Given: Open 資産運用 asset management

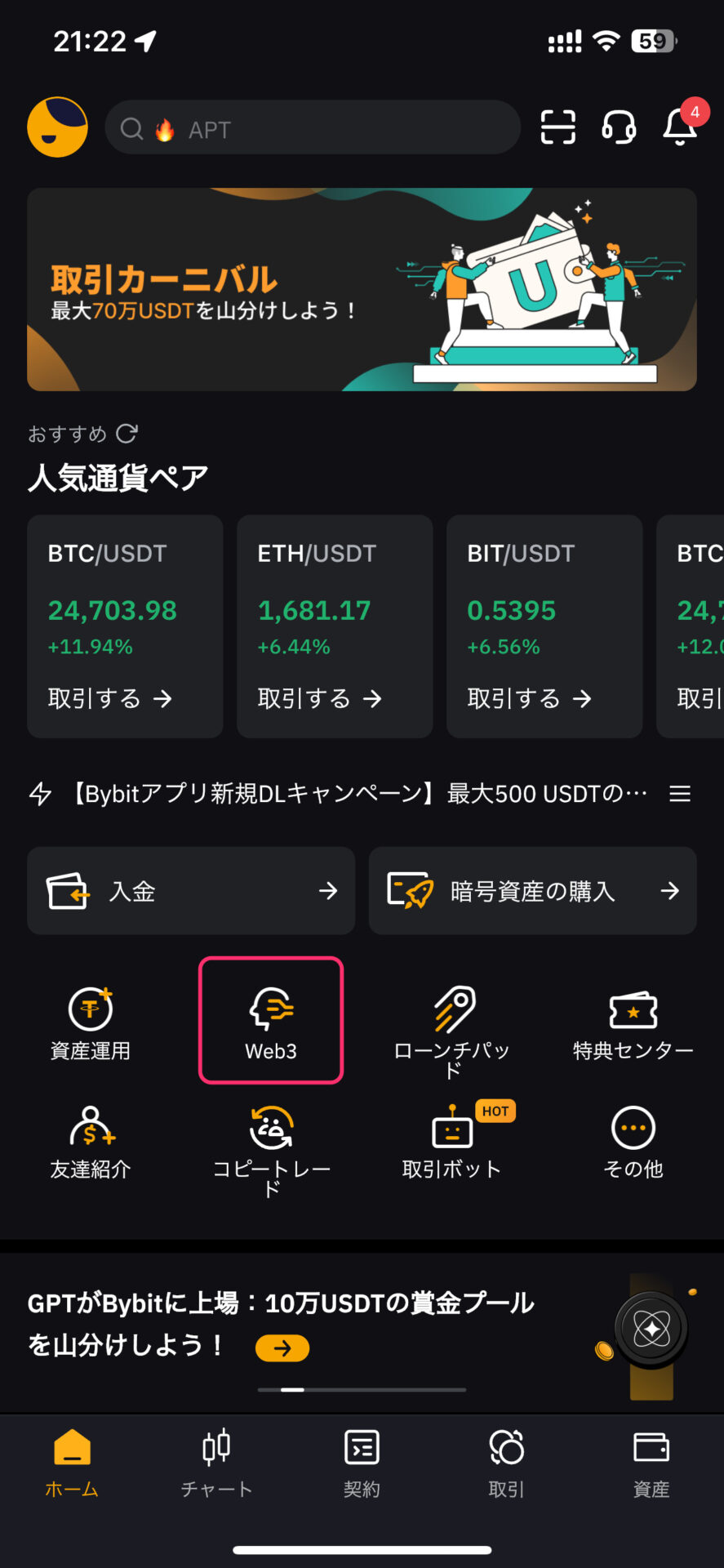Looking at the screenshot, I should (x=90, y=1020).
